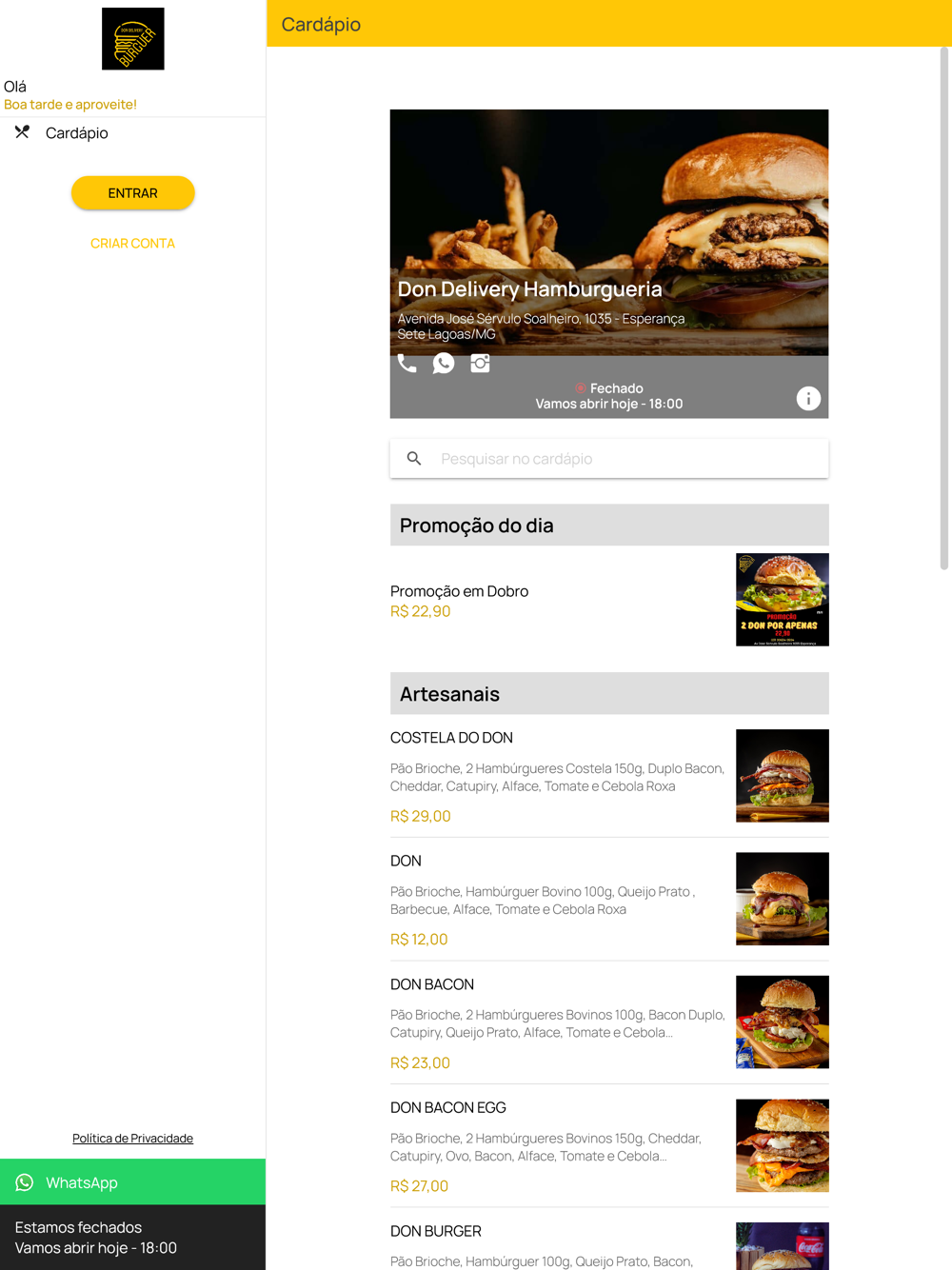Open the restaurant's Instagram icon
The image size is (952, 1270).
(480, 364)
